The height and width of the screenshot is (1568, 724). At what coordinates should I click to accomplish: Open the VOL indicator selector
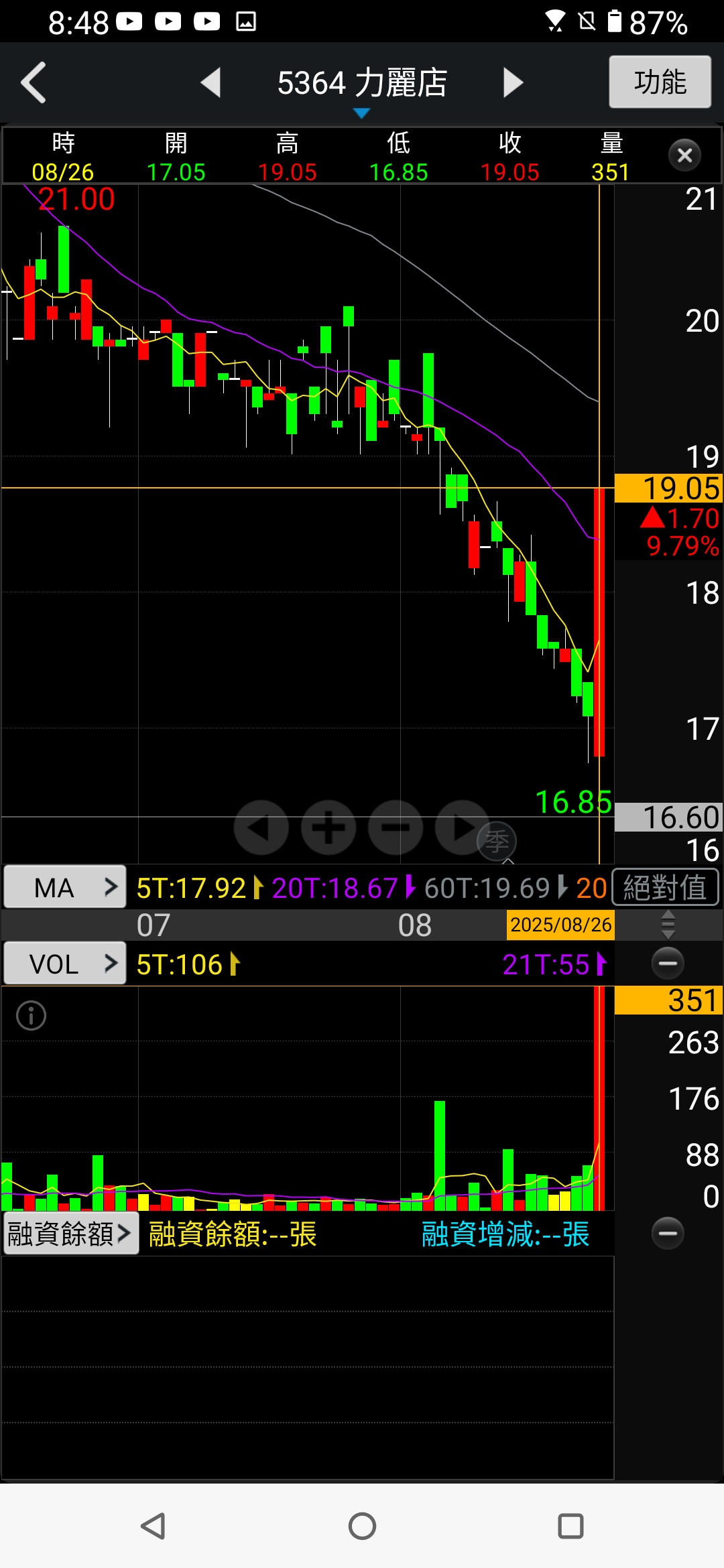(65, 964)
